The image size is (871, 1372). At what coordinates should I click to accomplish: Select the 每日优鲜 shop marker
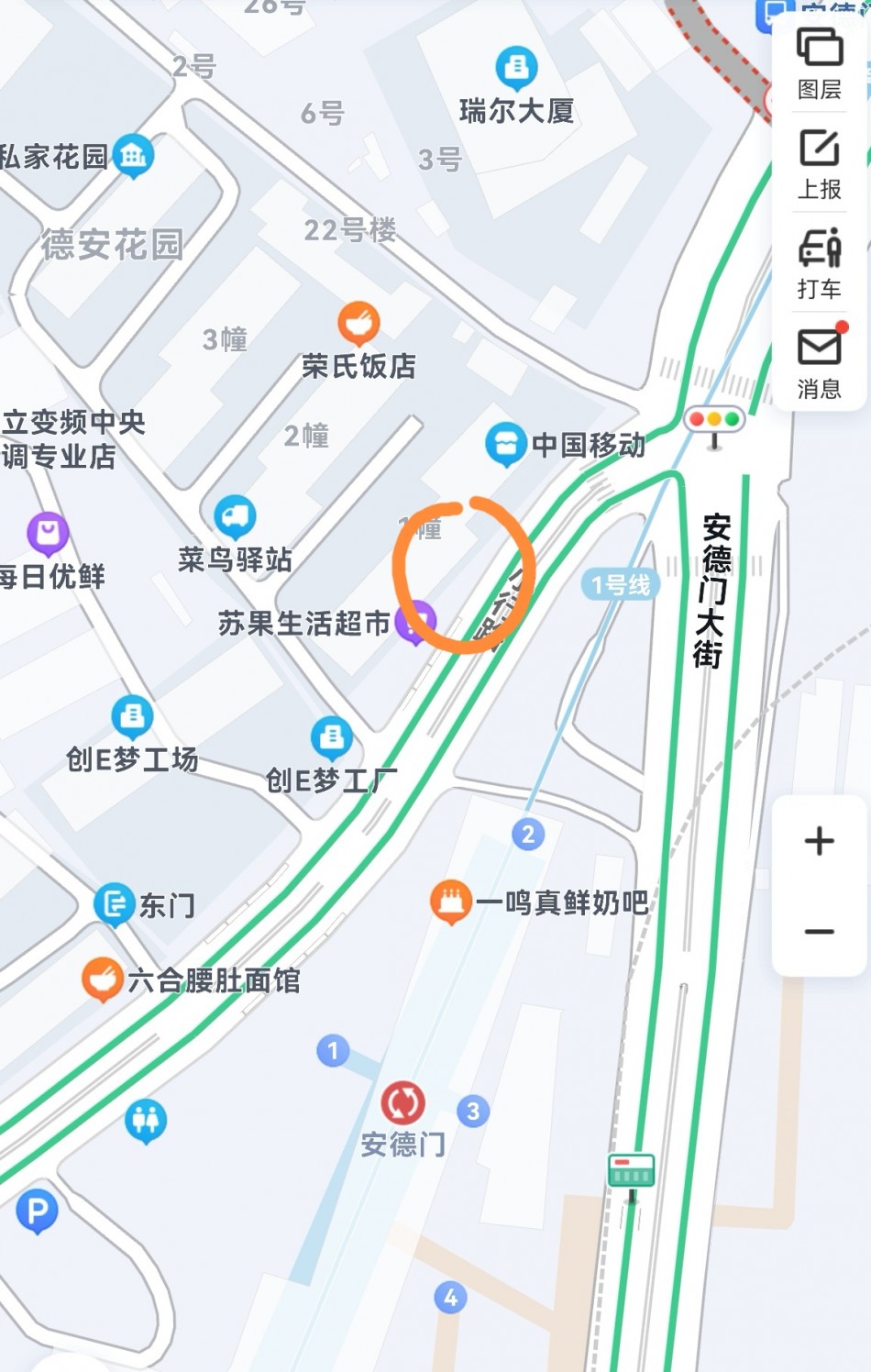tap(48, 532)
